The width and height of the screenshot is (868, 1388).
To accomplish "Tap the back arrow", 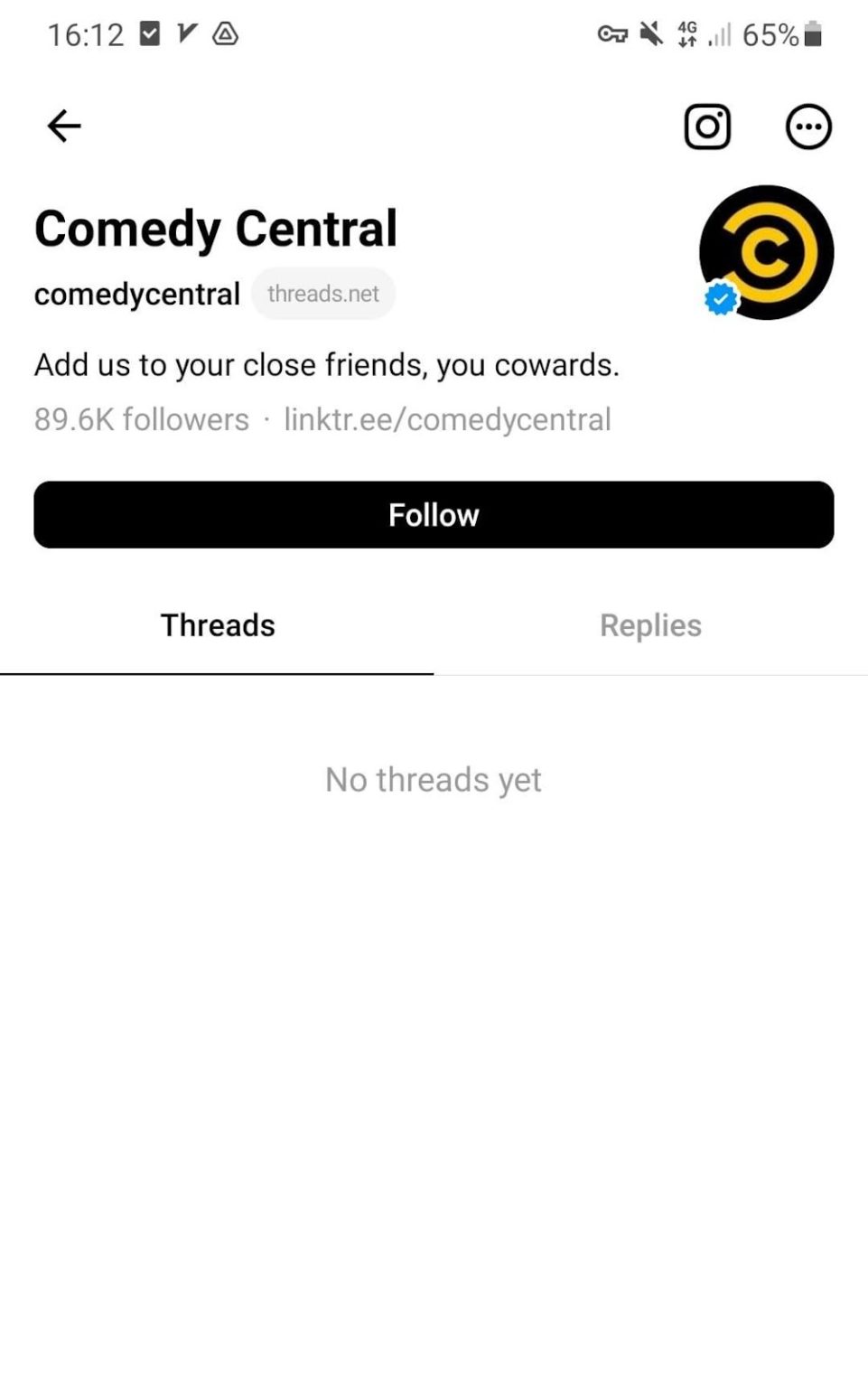I will pyautogui.click(x=62, y=126).
